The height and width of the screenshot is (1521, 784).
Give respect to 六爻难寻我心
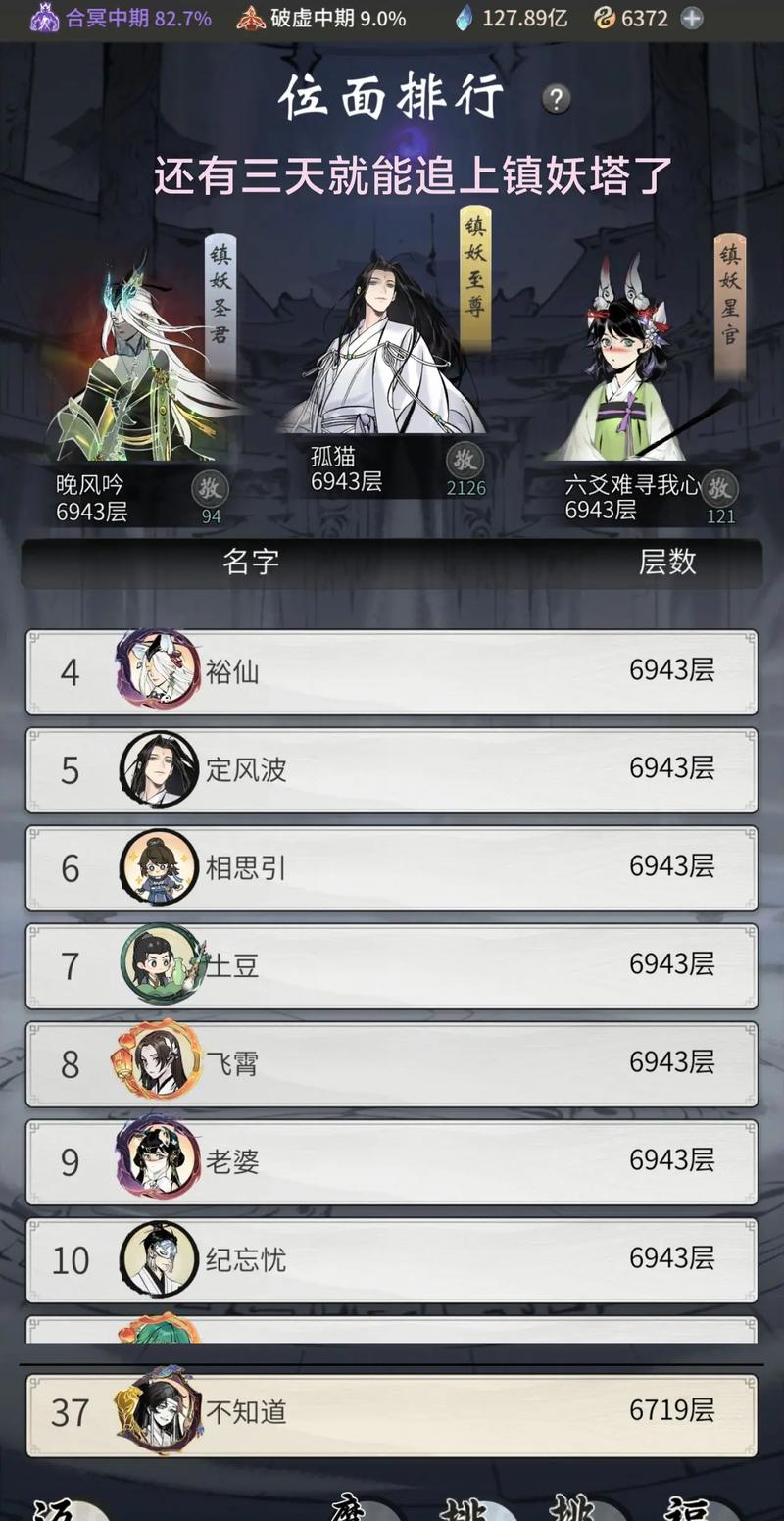[x=720, y=487]
